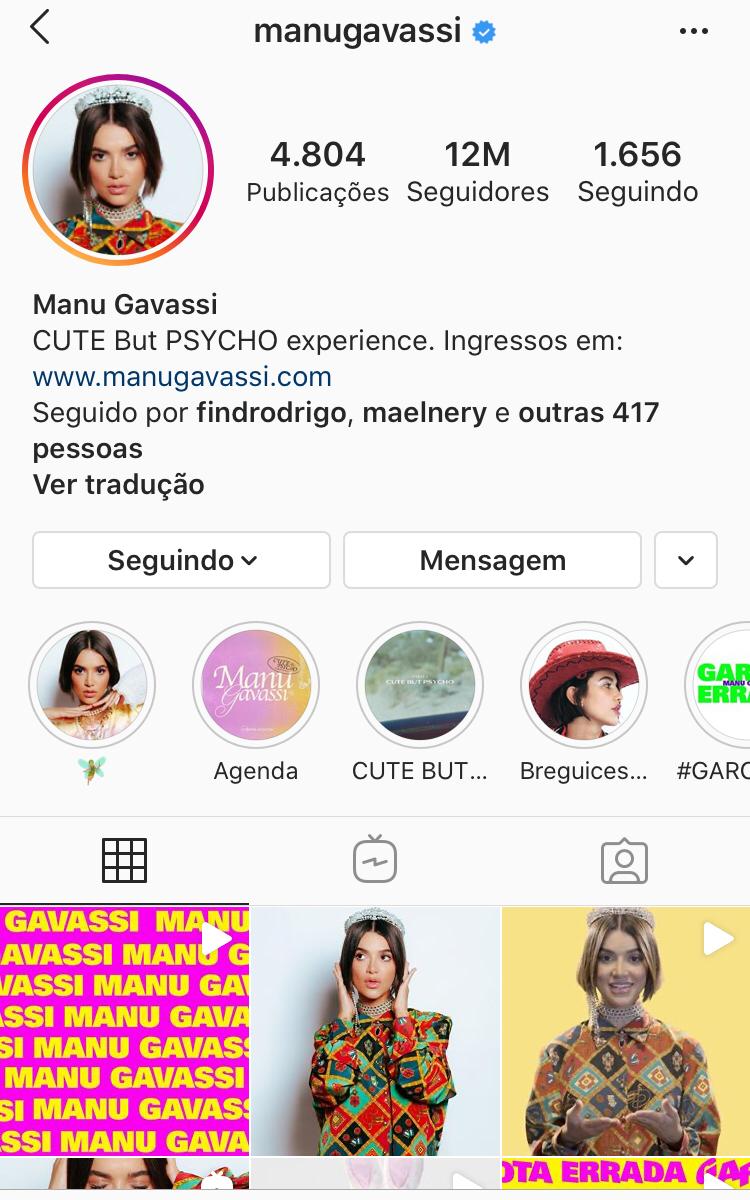The width and height of the screenshot is (750, 1200).
Task: Open the Seguindo follow-status dropdown button
Action: [181, 560]
